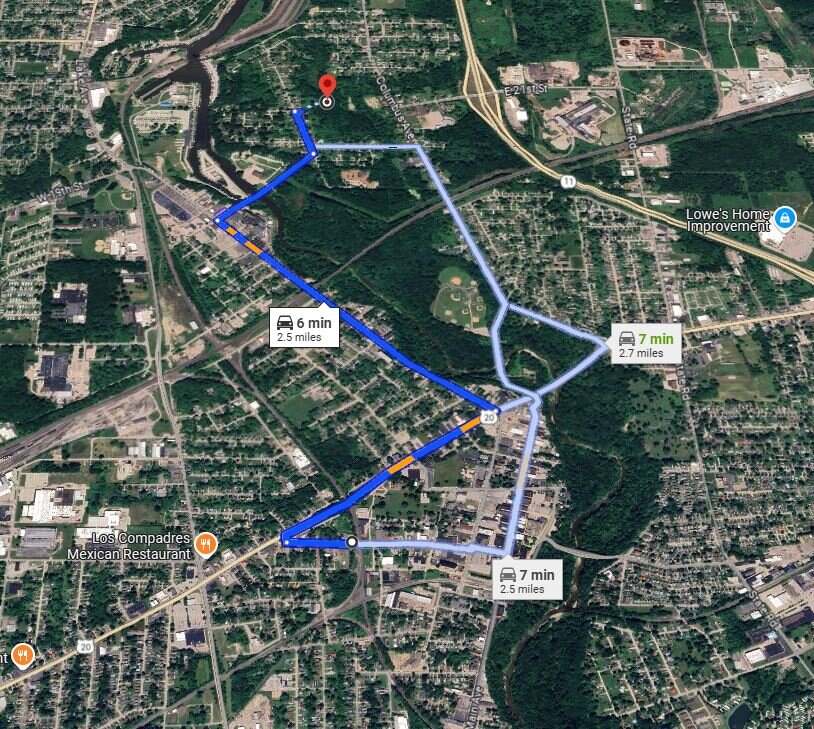Image resolution: width=814 pixels, height=729 pixels.
Task: Open Lowe's Home Improvement place marker
Action: pos(786,217)
